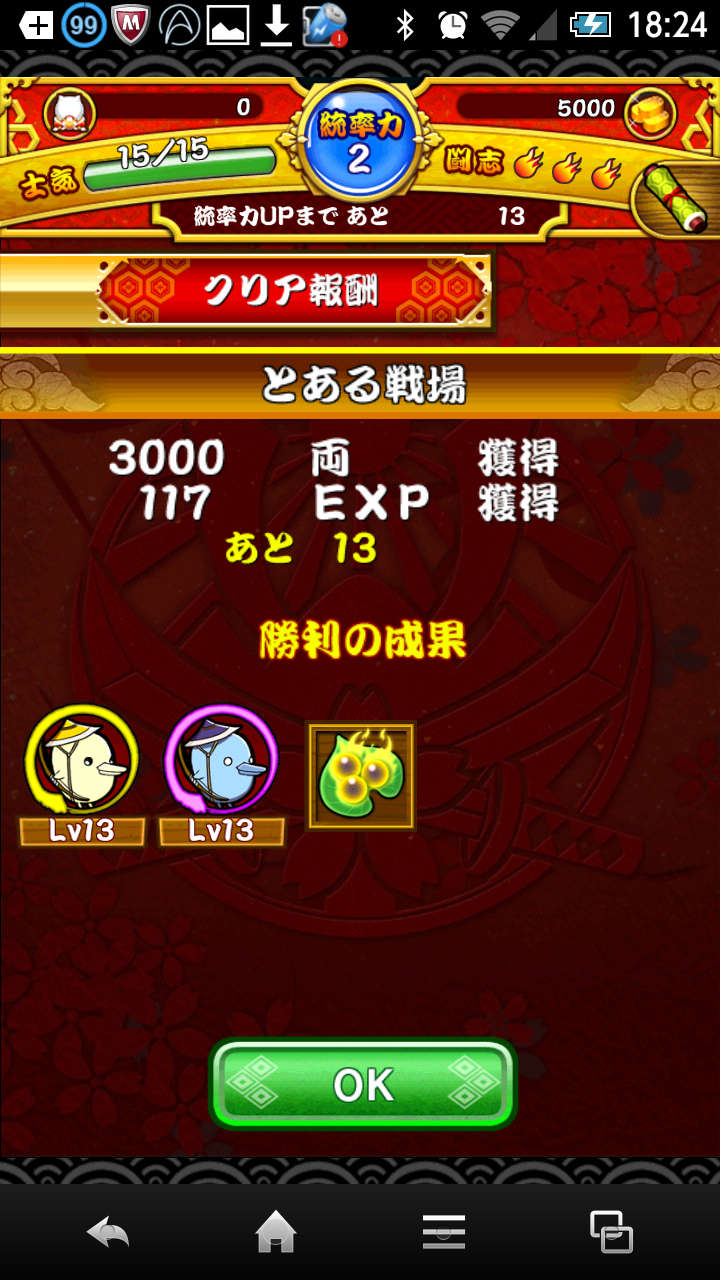Show recent apps

pyautogui.click(x=610, y=1232)
